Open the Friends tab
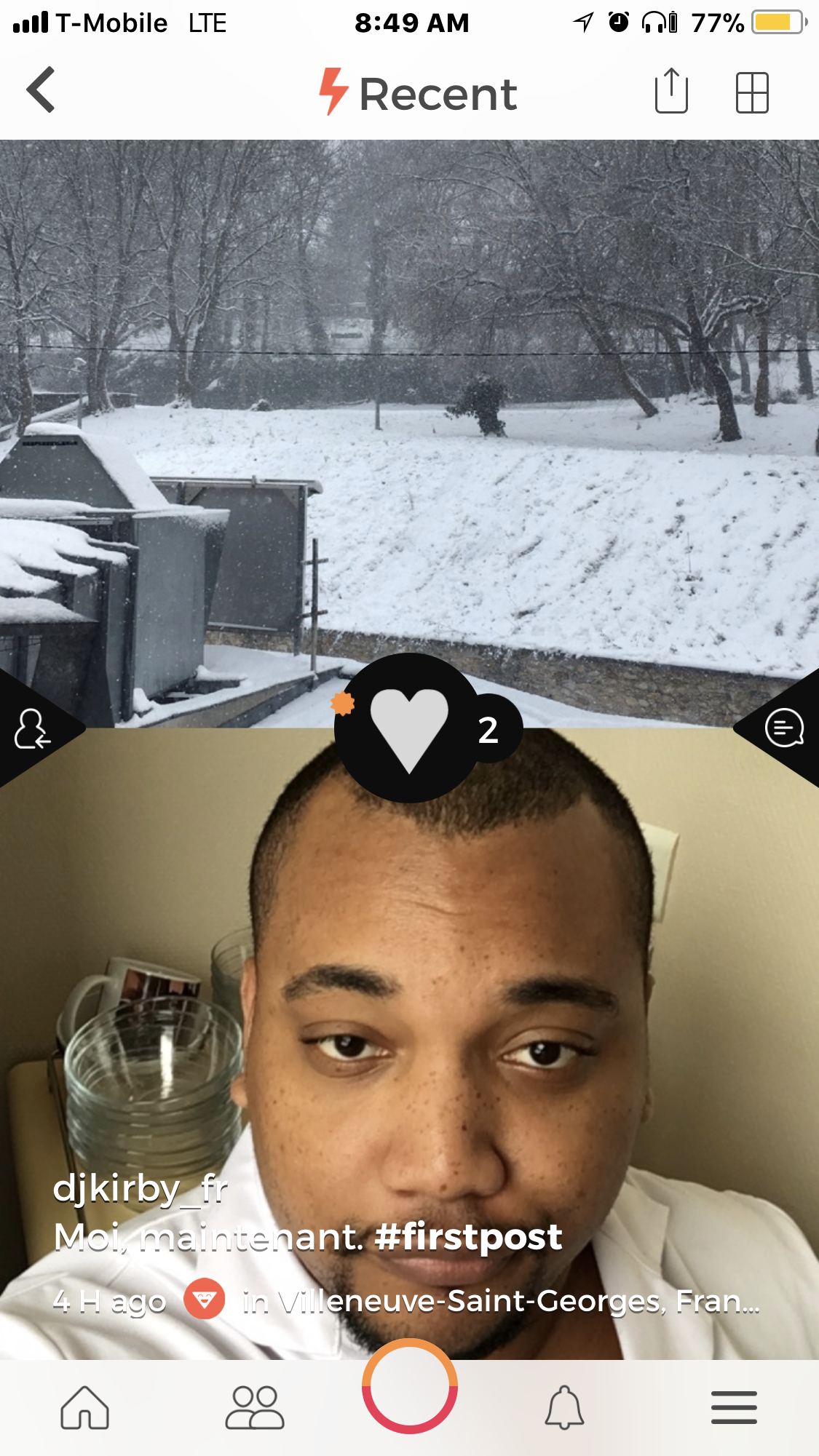819x1456 pixels. point(254,1407)
